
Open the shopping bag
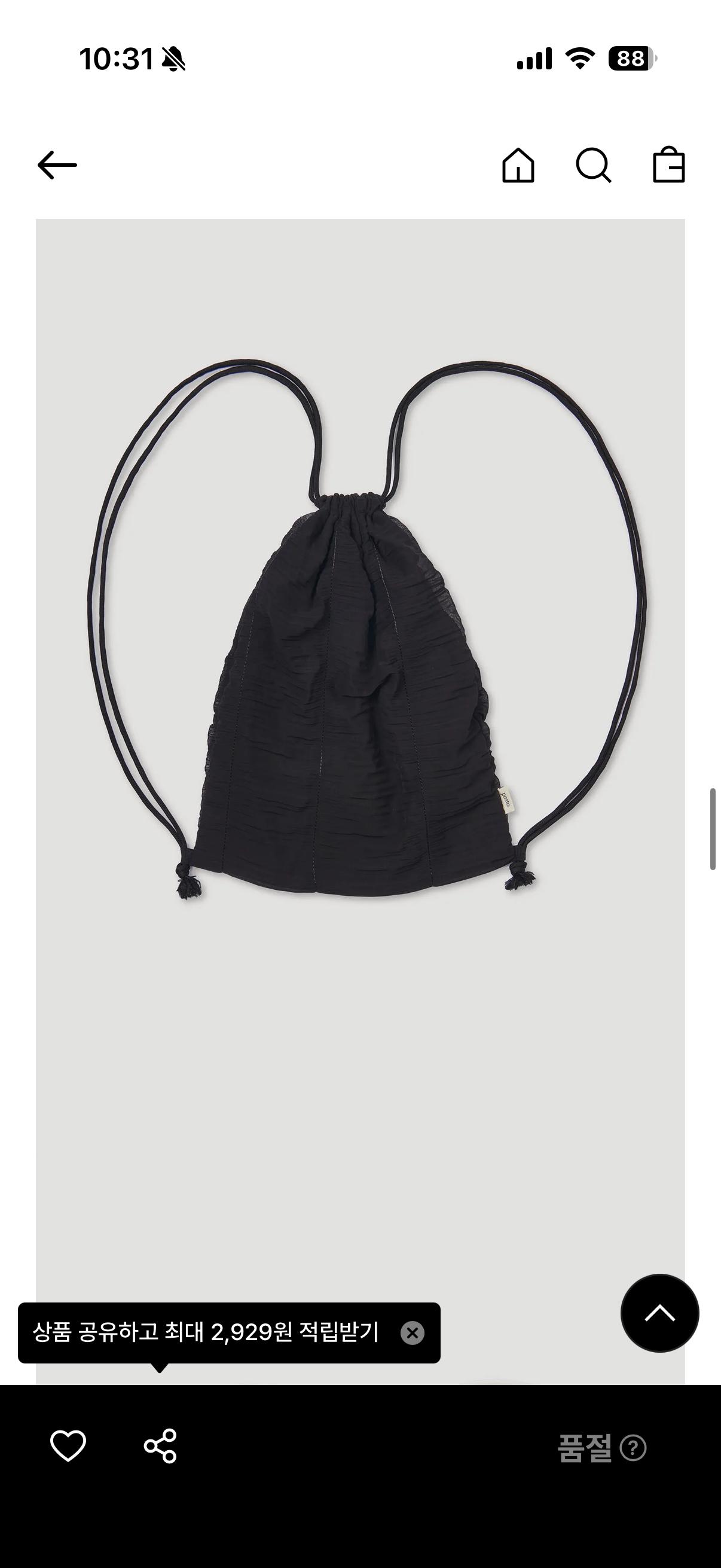[668, 165]
